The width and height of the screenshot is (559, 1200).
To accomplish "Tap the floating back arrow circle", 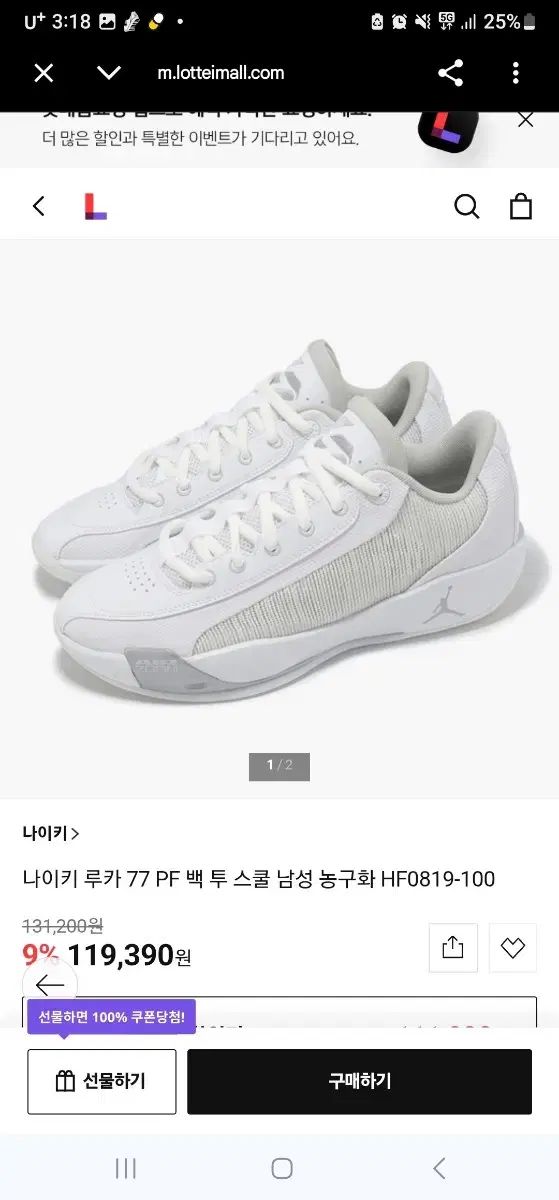I will tap(50, 984).
